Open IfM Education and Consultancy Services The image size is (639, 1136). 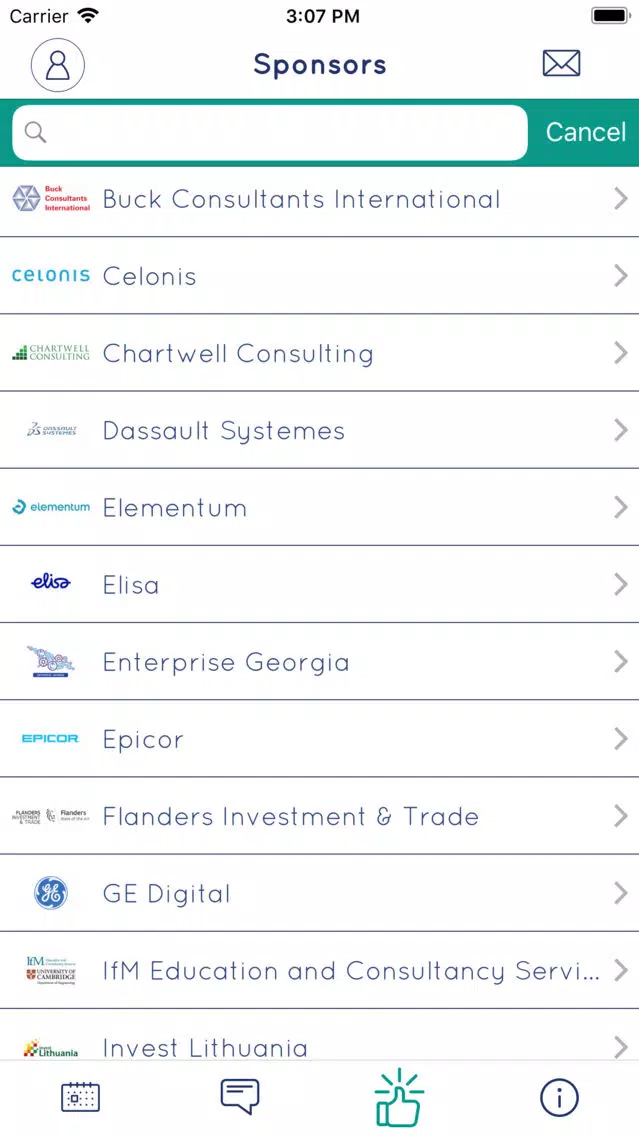click(320, 970)
